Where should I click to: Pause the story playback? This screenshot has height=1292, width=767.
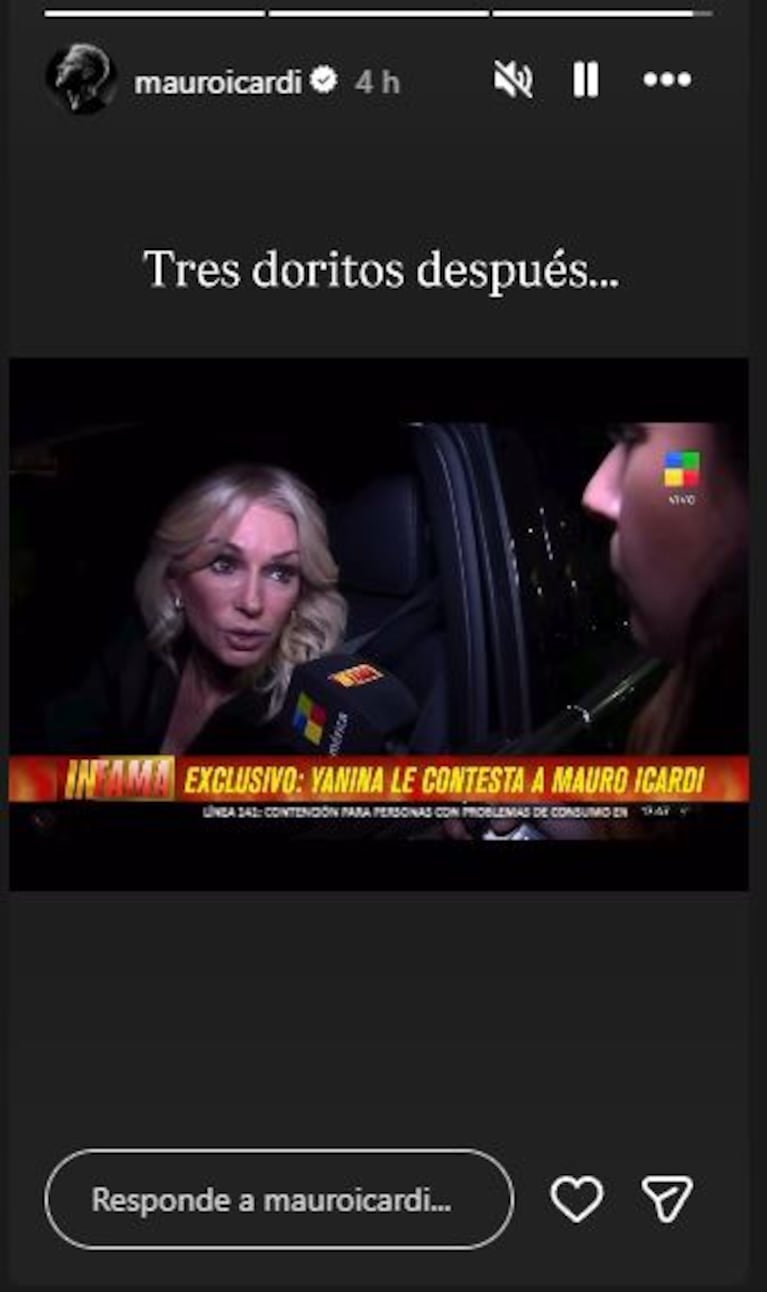click(x=586, y=80)
